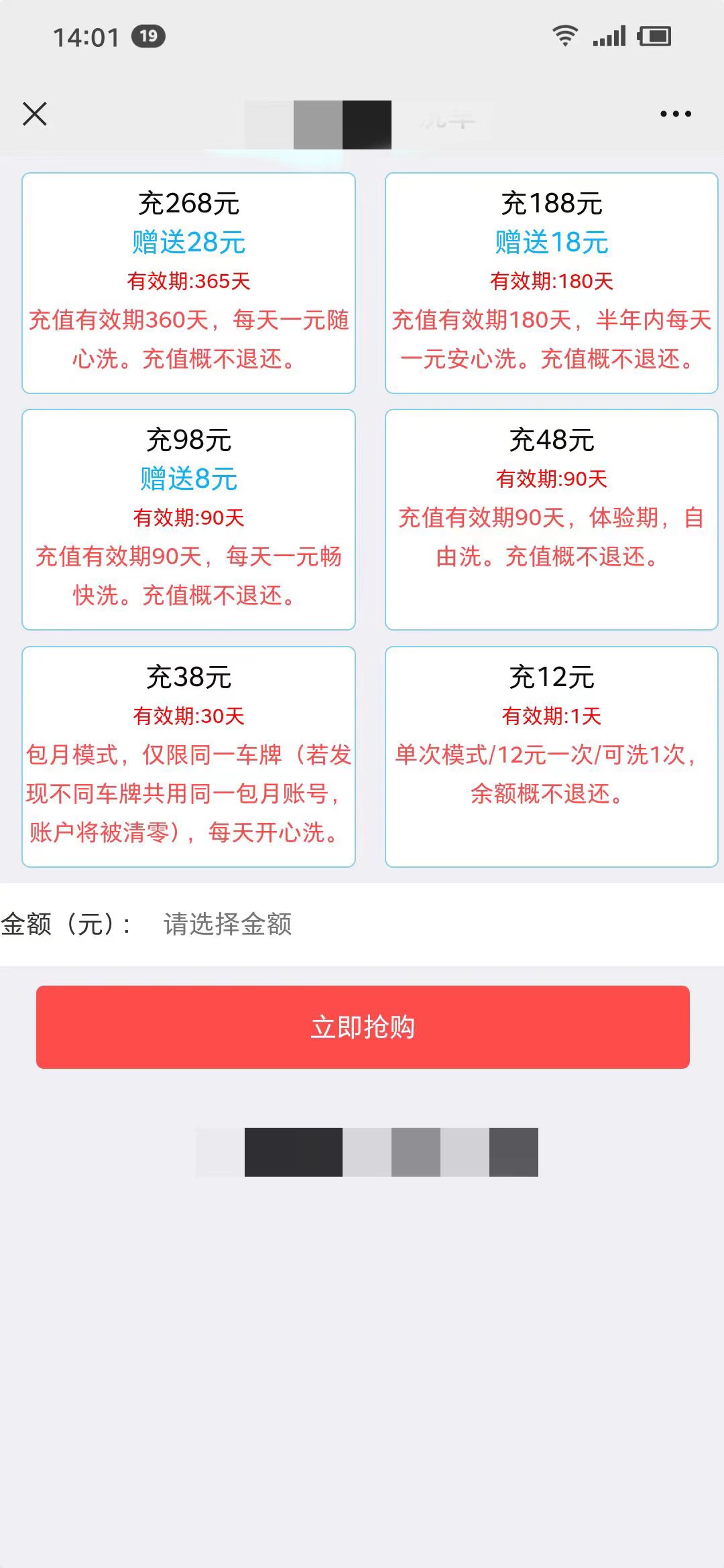Select the 充38元 monthly subscription card
Image resolution: width=724 pixels, height=1568 pixels.
[189, 757]
